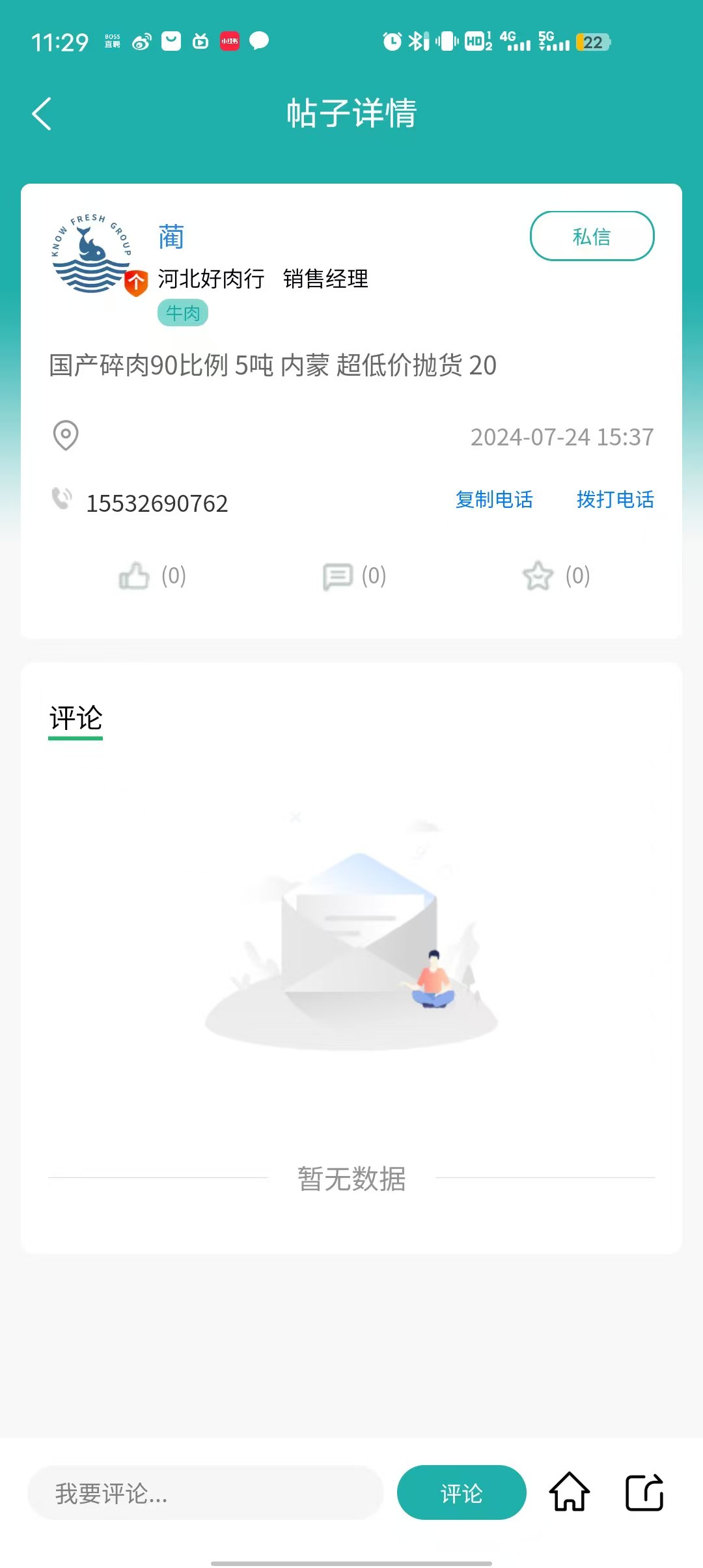This screenshot has width=703, height=1568.
Task: Go to the home page via the house icon
Action: tap(570, 1492)
